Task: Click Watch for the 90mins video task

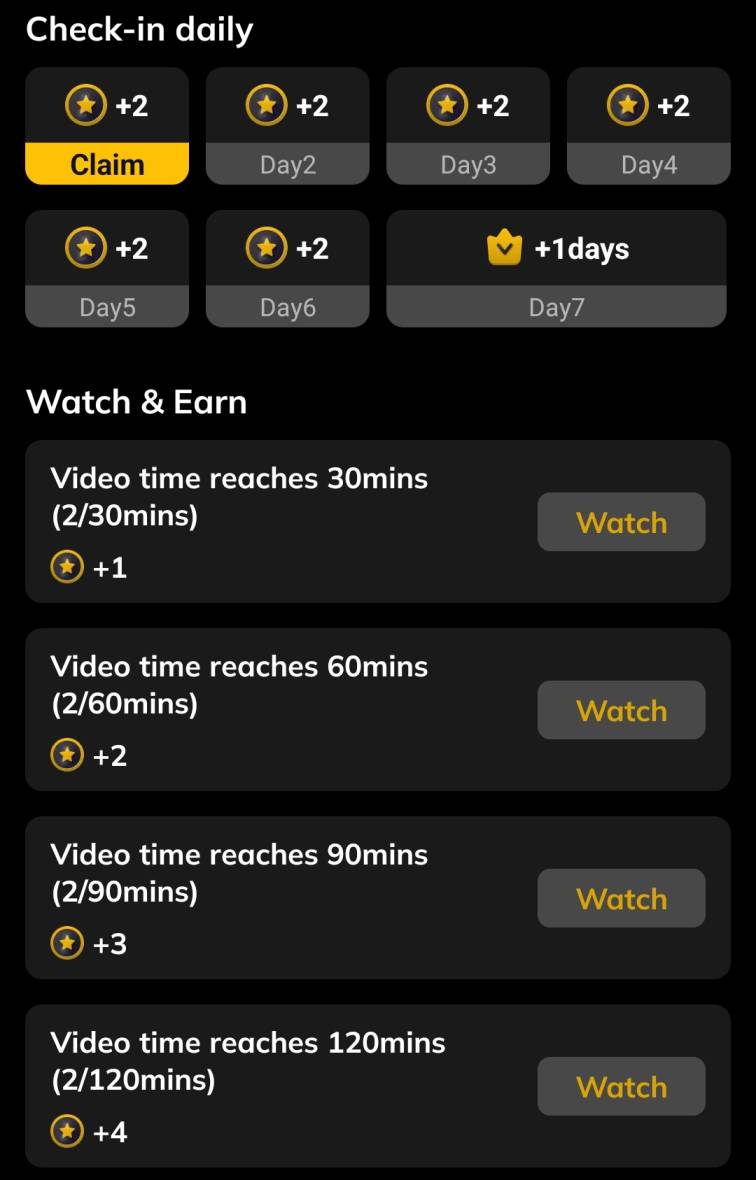Action: tap(621, 897)
